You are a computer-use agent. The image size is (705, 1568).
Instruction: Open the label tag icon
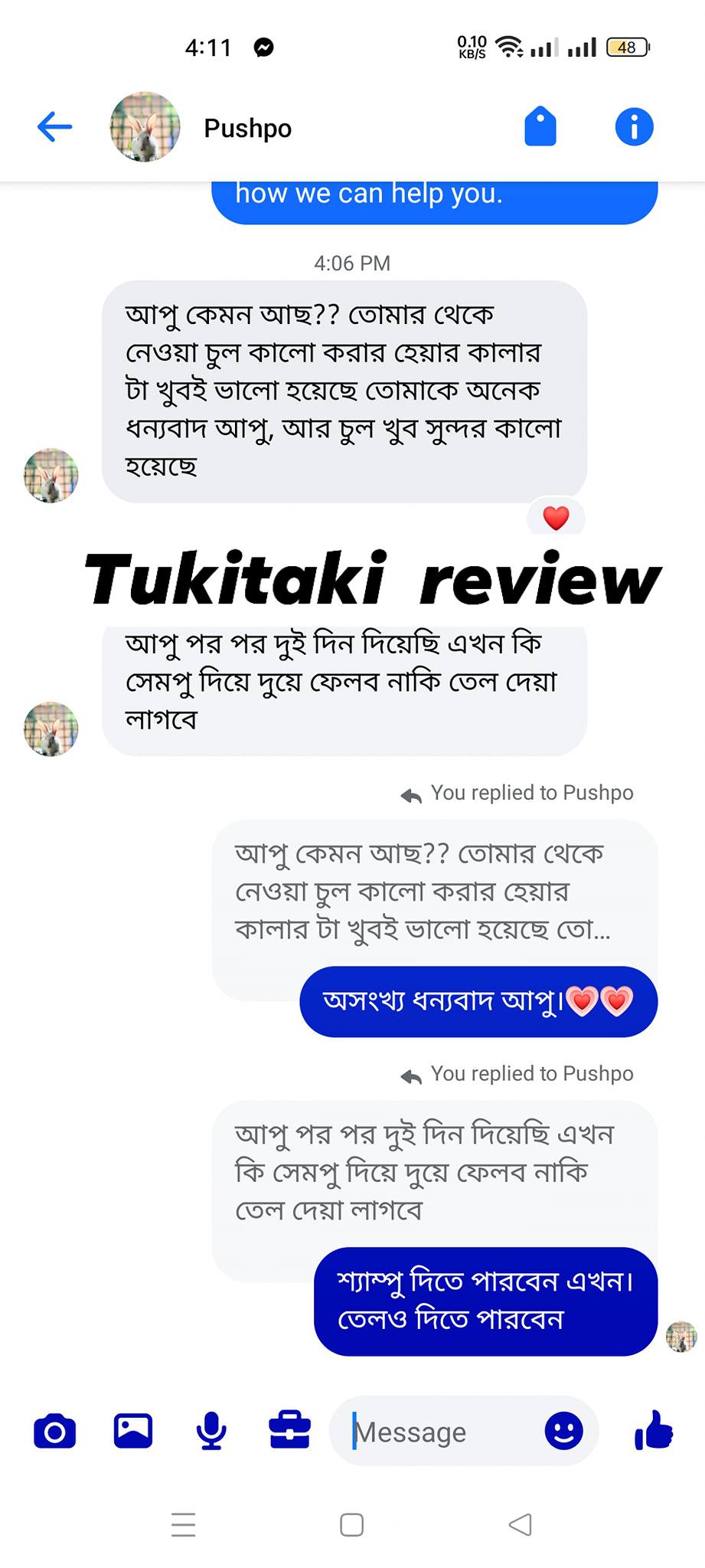pos(540,126)
